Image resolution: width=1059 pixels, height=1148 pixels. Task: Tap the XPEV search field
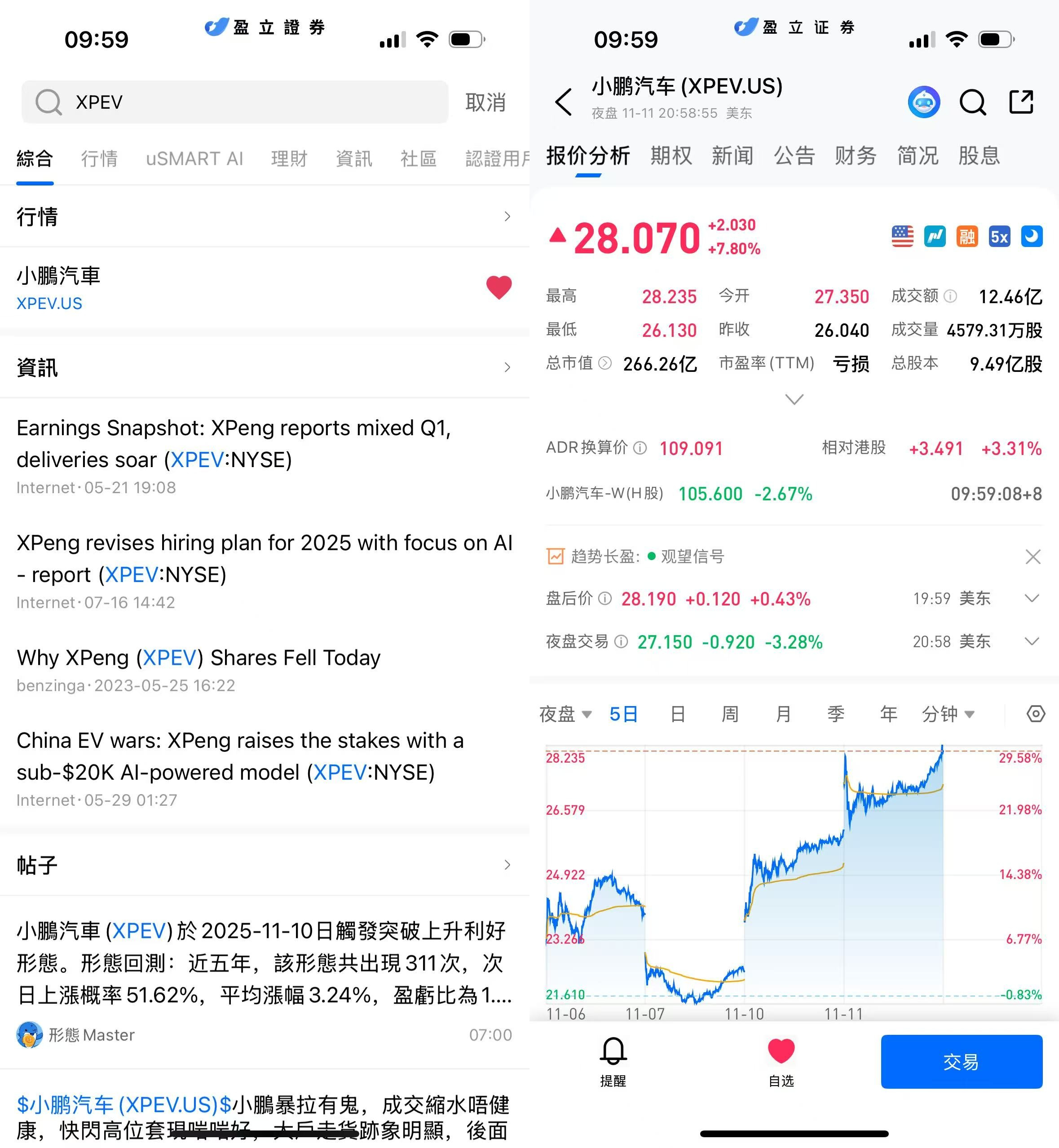tap(235, 102)
